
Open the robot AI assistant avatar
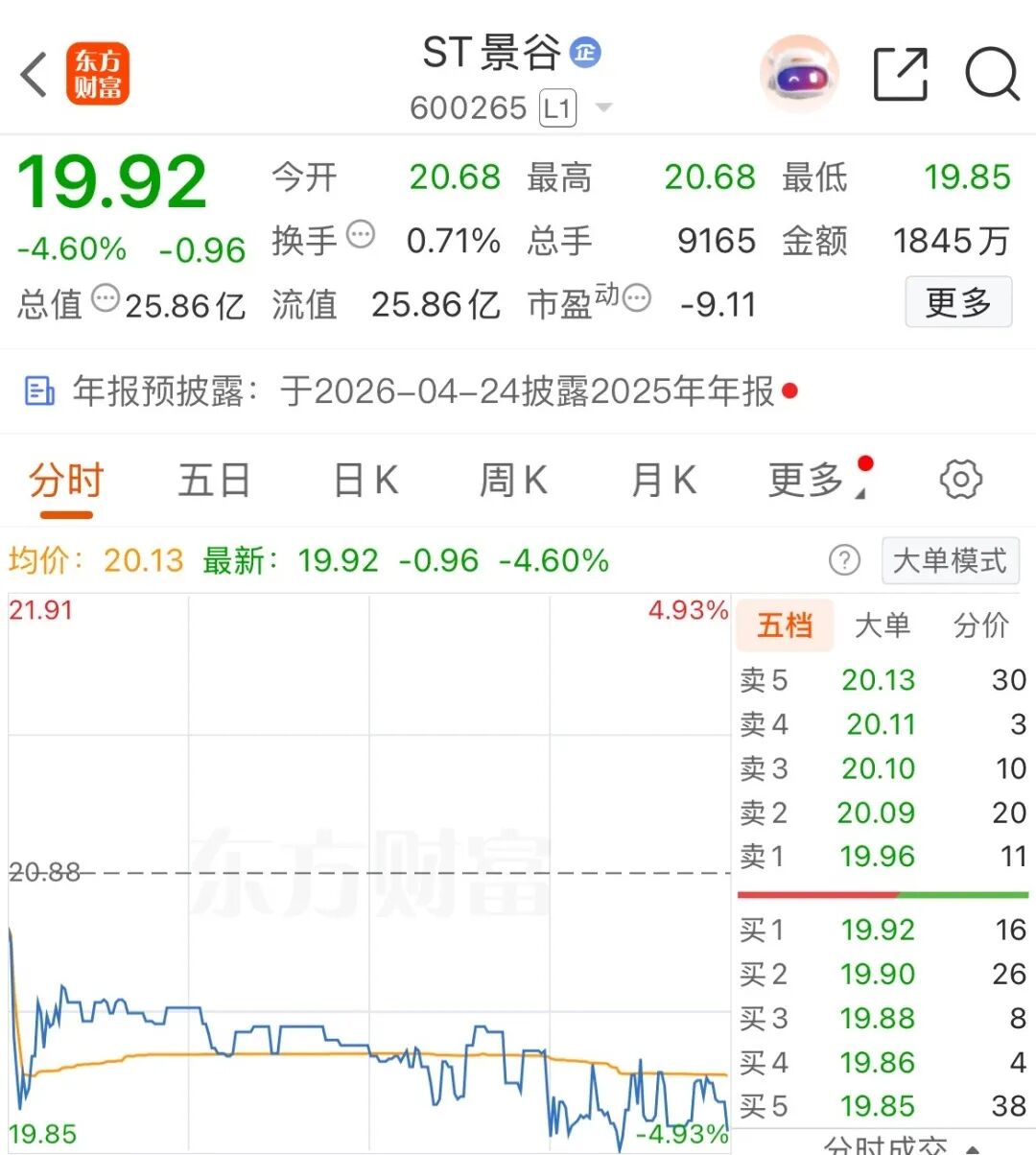(799, 75)
